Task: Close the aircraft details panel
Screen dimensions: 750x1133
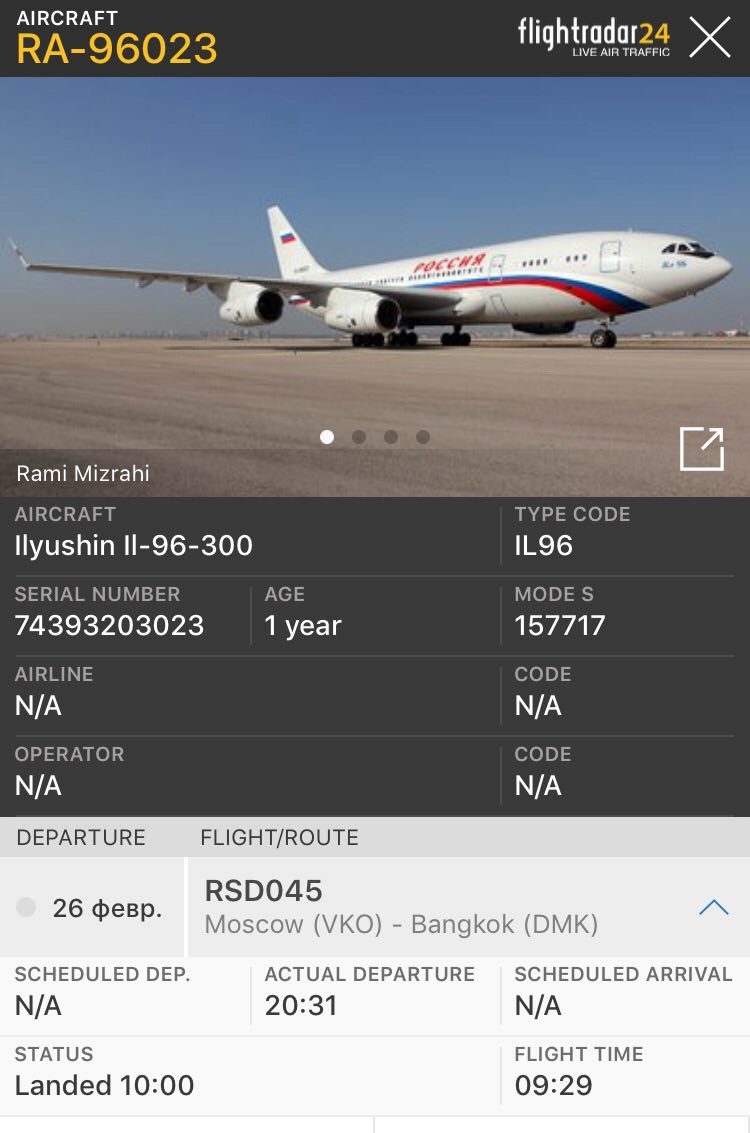Action: [x=710, y=38]
